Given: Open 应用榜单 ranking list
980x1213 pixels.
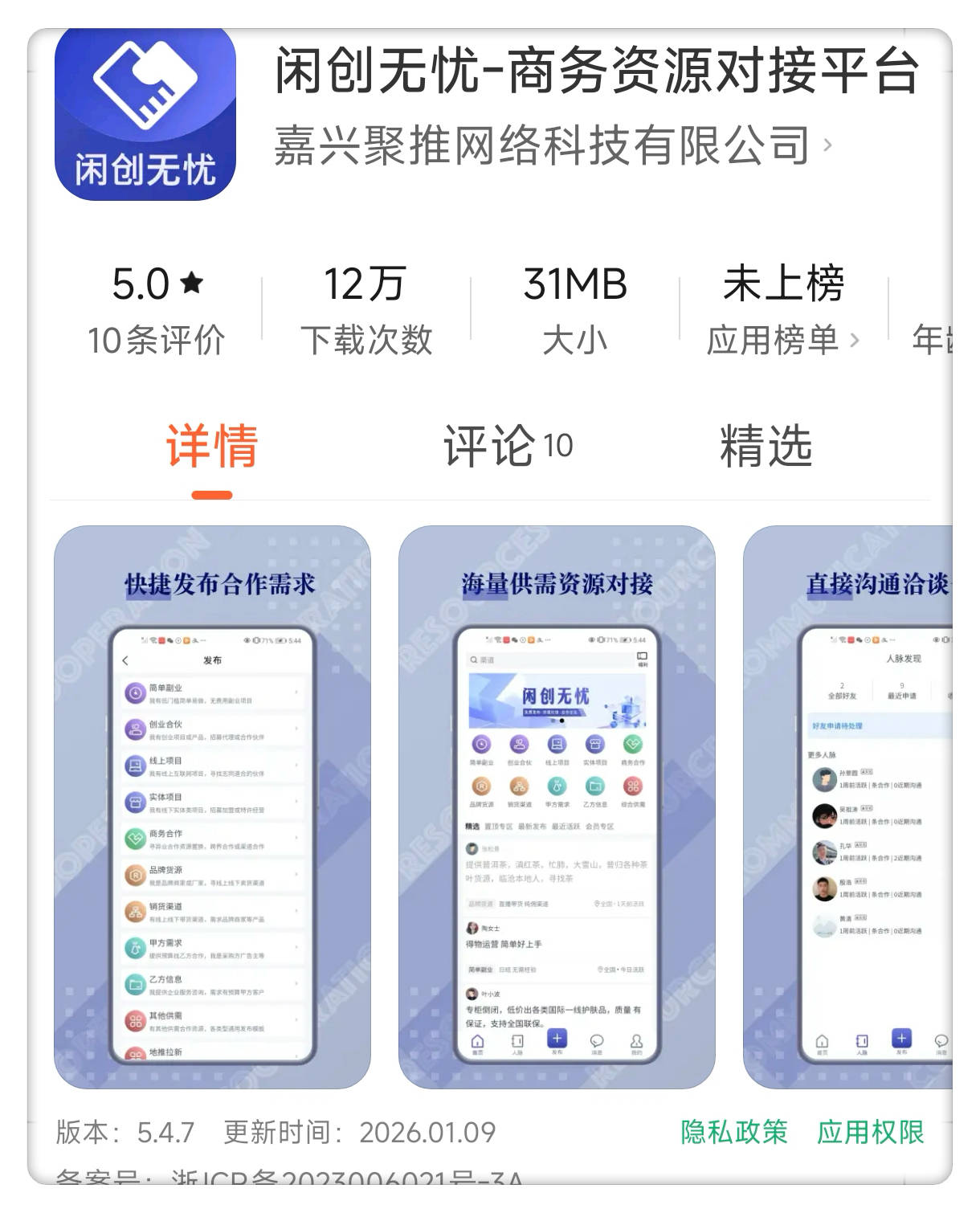Looking at the screenshot, I should (782, 340).
